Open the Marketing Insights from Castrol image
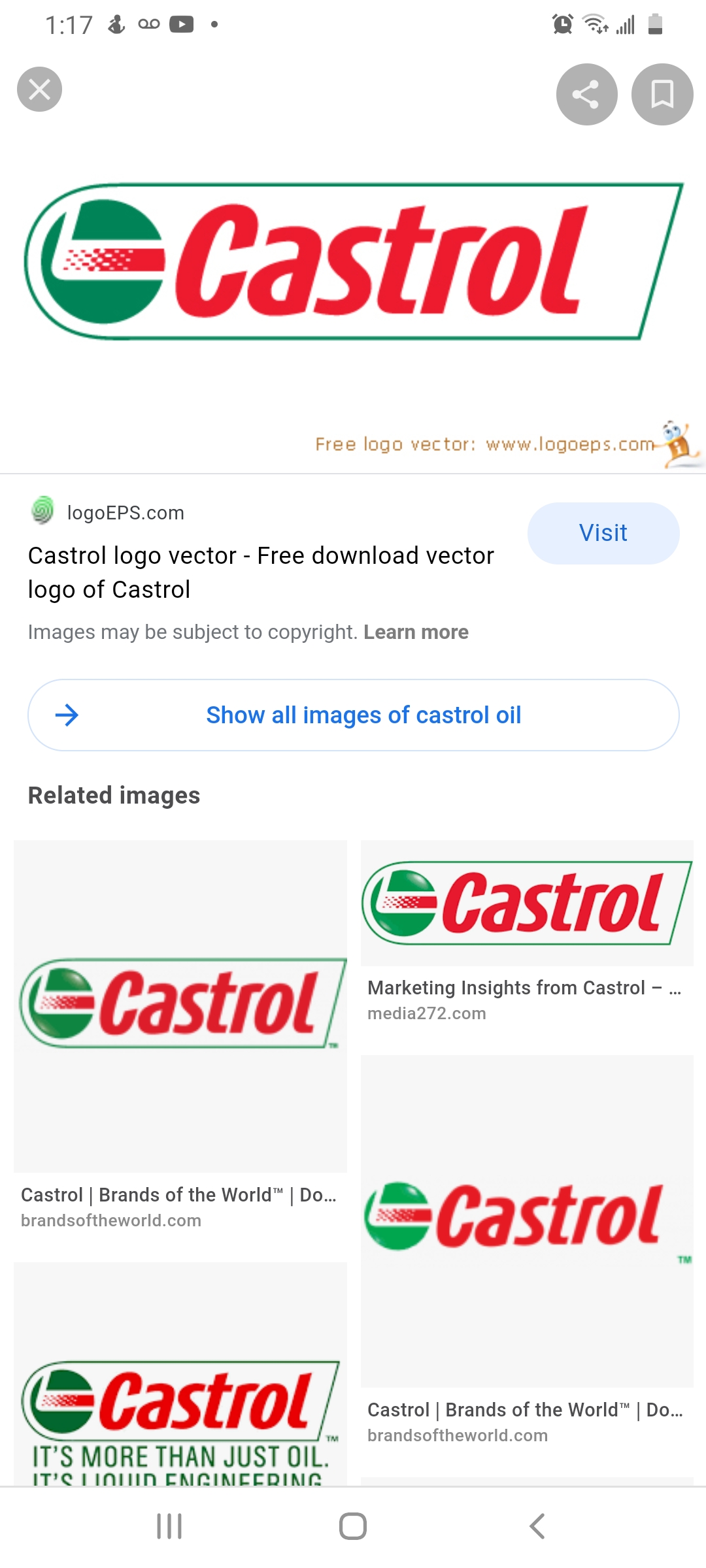706x1568 pixels. [x=527, y=903]
